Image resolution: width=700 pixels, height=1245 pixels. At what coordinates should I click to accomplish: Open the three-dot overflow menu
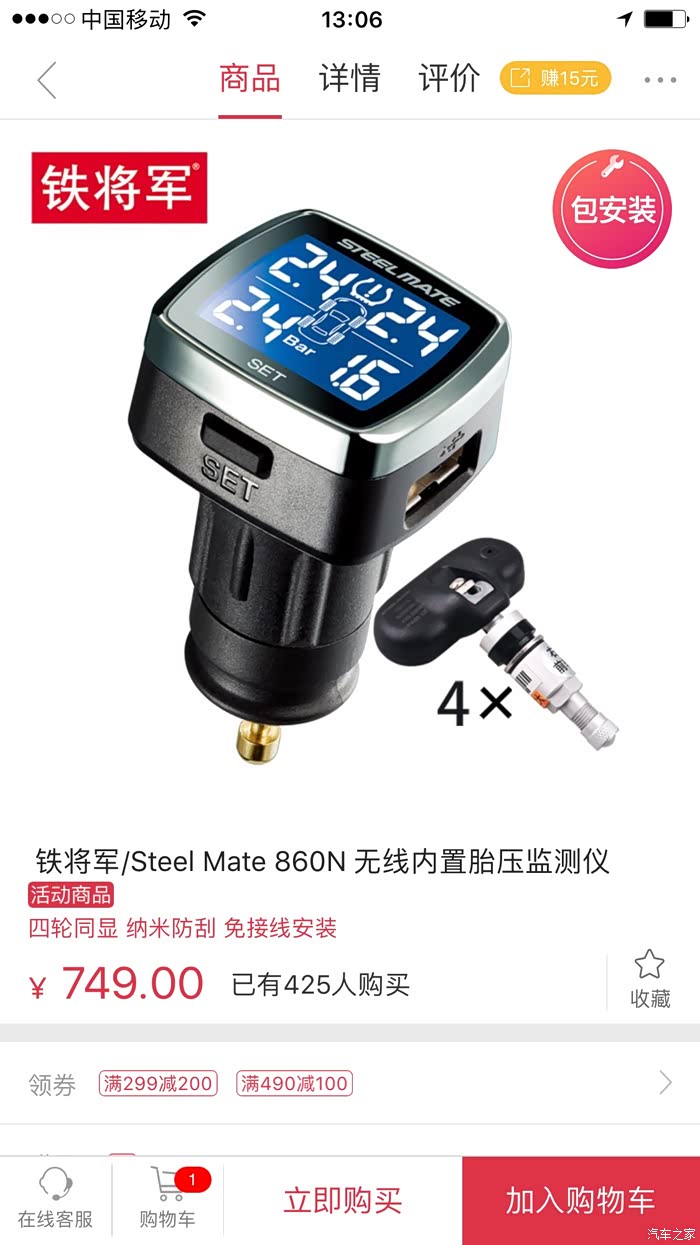coord(660,80)
